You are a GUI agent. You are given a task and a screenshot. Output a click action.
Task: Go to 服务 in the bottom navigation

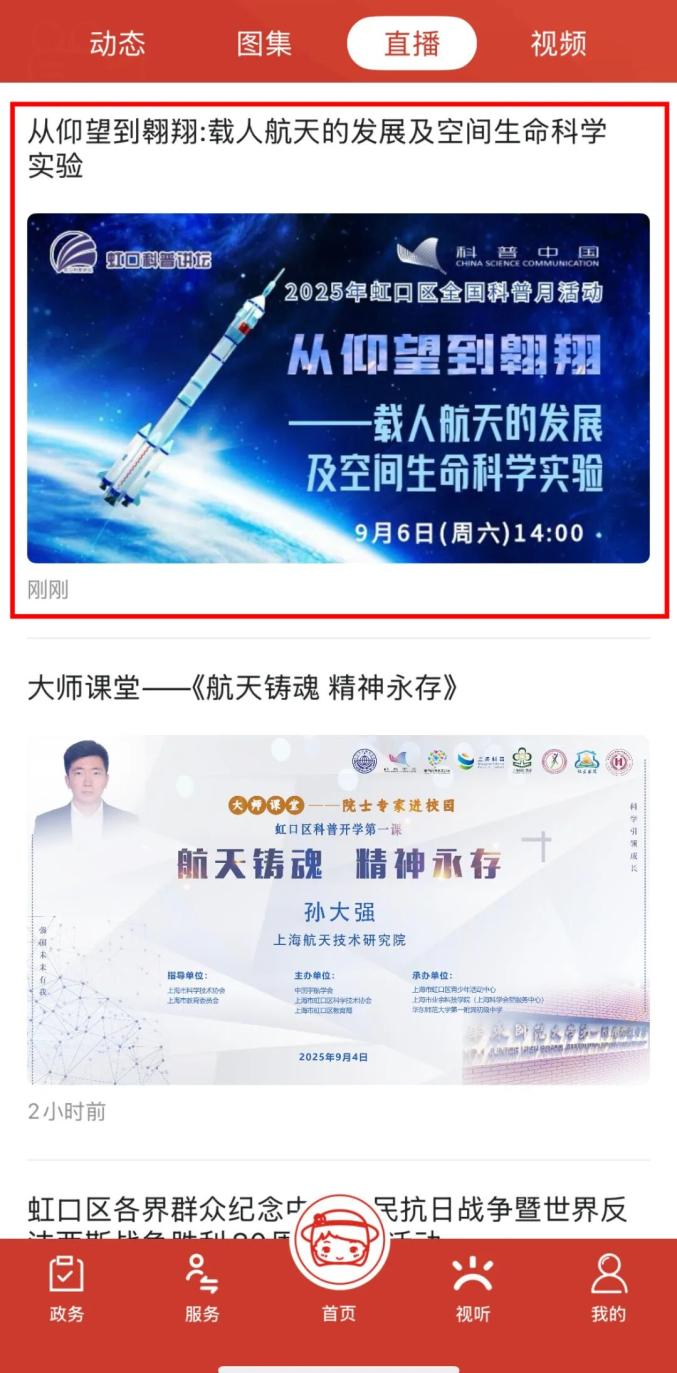pyautogui.click(x=202, y=1289)
